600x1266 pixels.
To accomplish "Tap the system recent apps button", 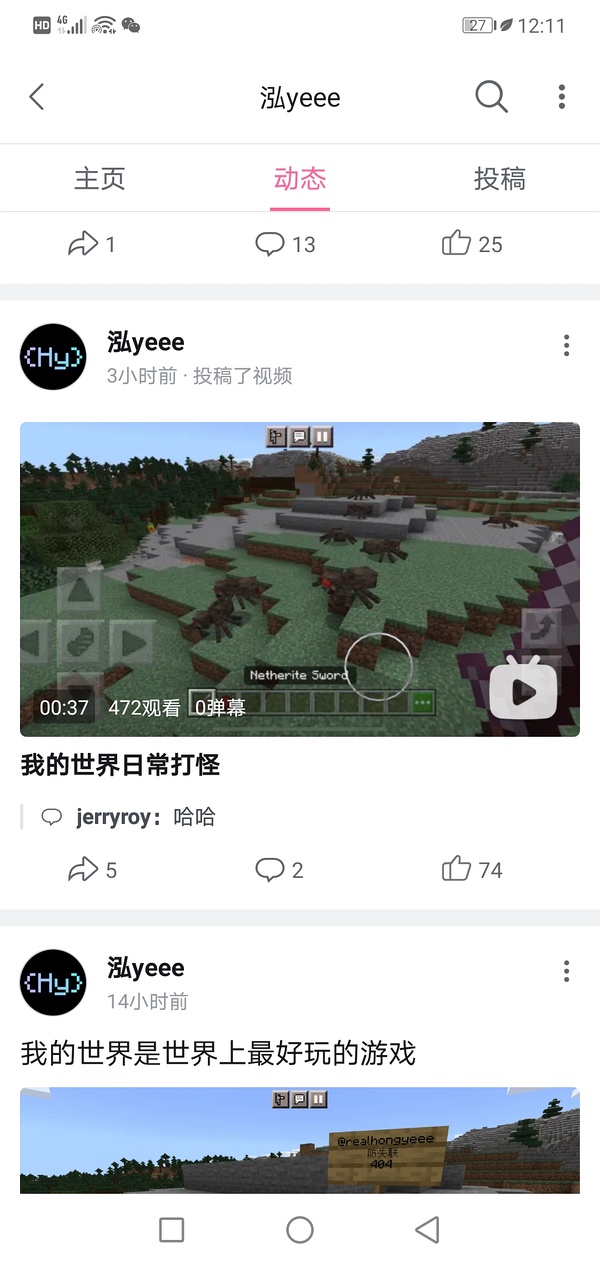I will coord(172,1230).
